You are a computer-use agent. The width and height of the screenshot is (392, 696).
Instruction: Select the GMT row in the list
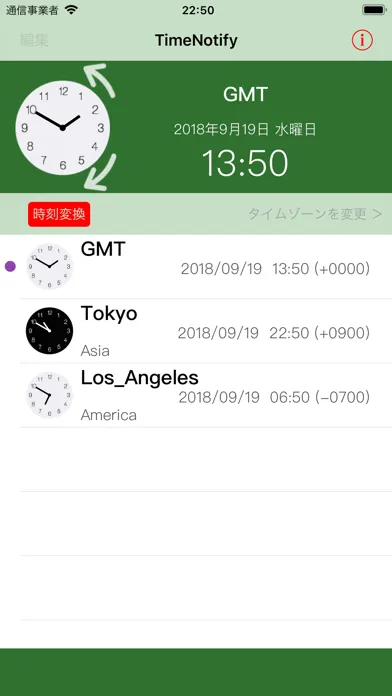tap(196, 267)
